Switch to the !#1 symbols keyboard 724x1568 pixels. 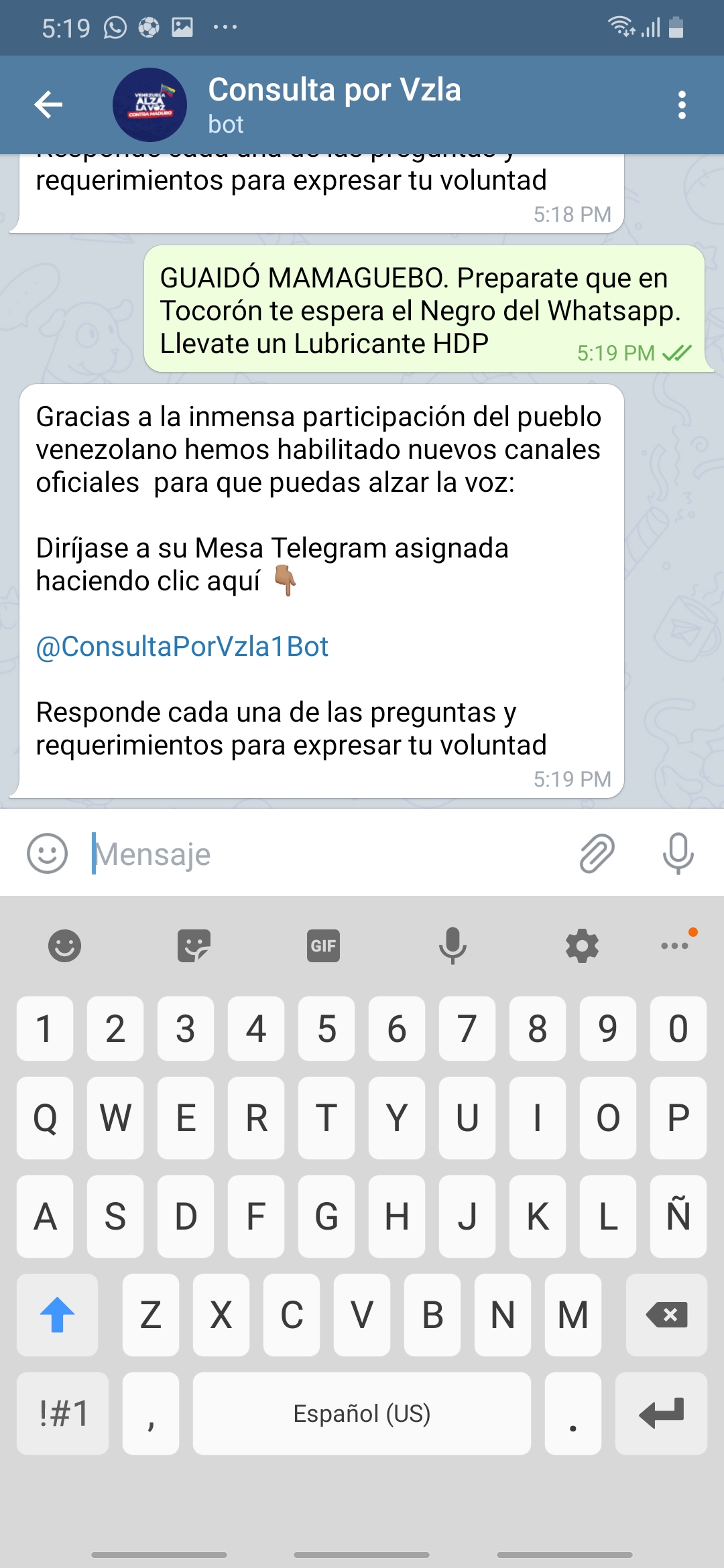(x=63, y=1414)
